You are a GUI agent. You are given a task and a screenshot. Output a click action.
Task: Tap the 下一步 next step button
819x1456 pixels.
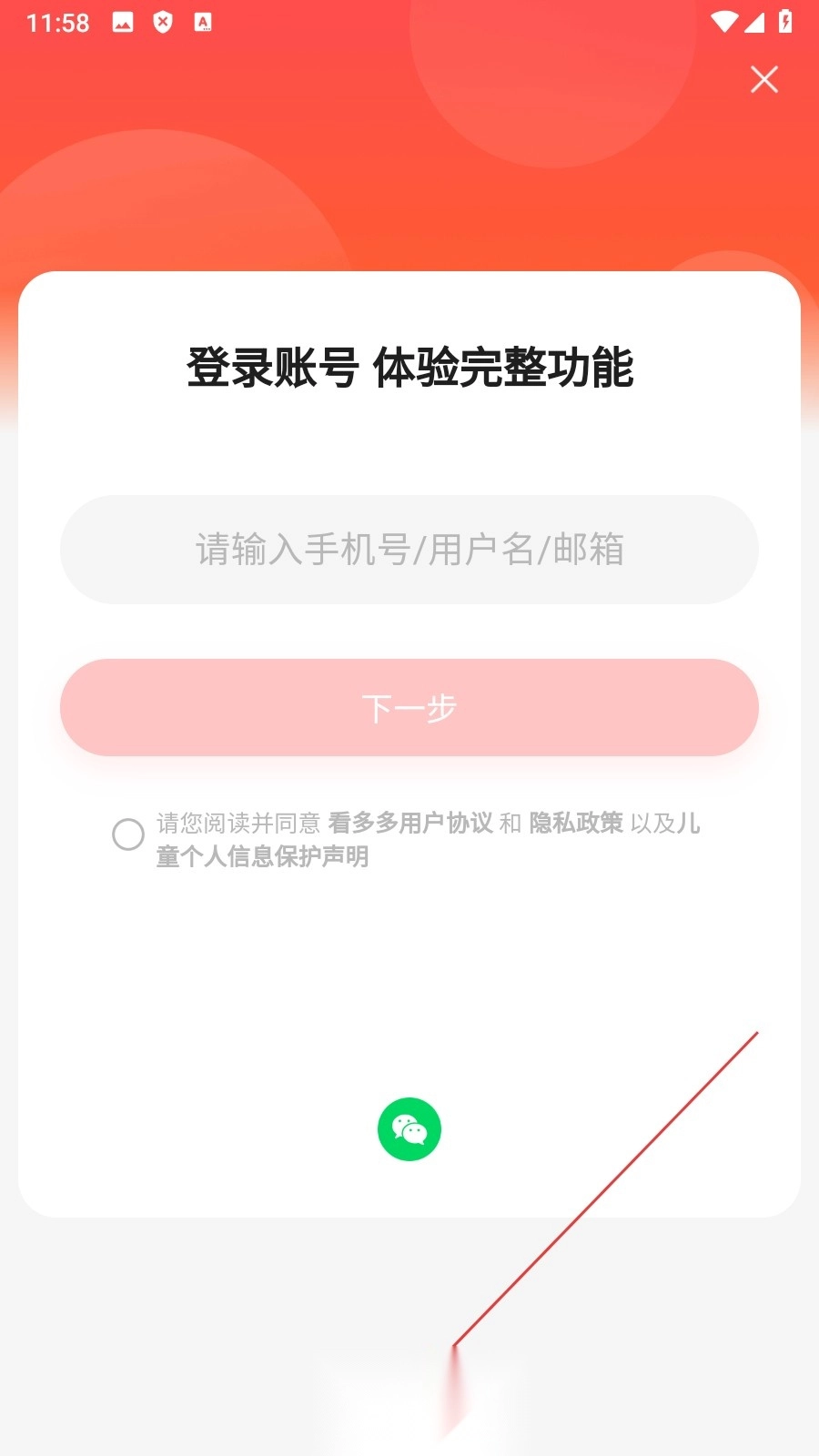click(409, 708)
